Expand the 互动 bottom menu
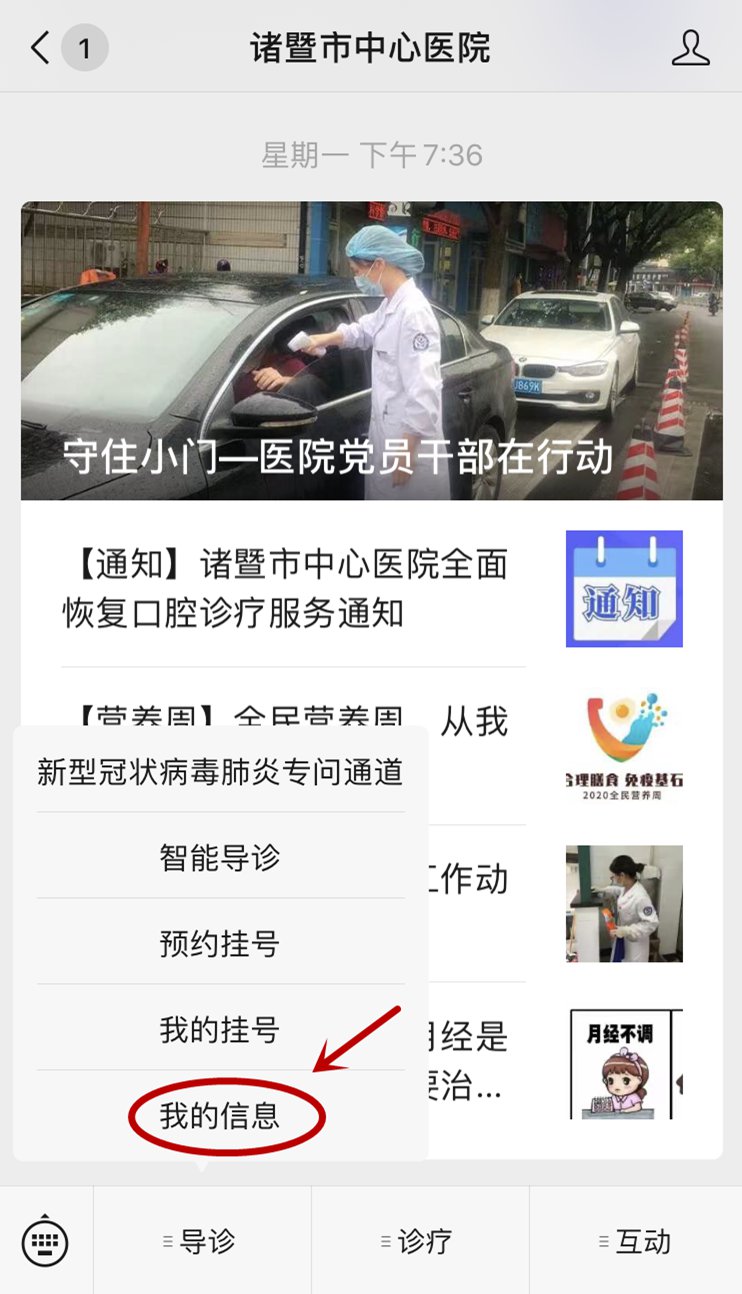The height and width of the screenshot is (1294, 742). [636, 1241]
